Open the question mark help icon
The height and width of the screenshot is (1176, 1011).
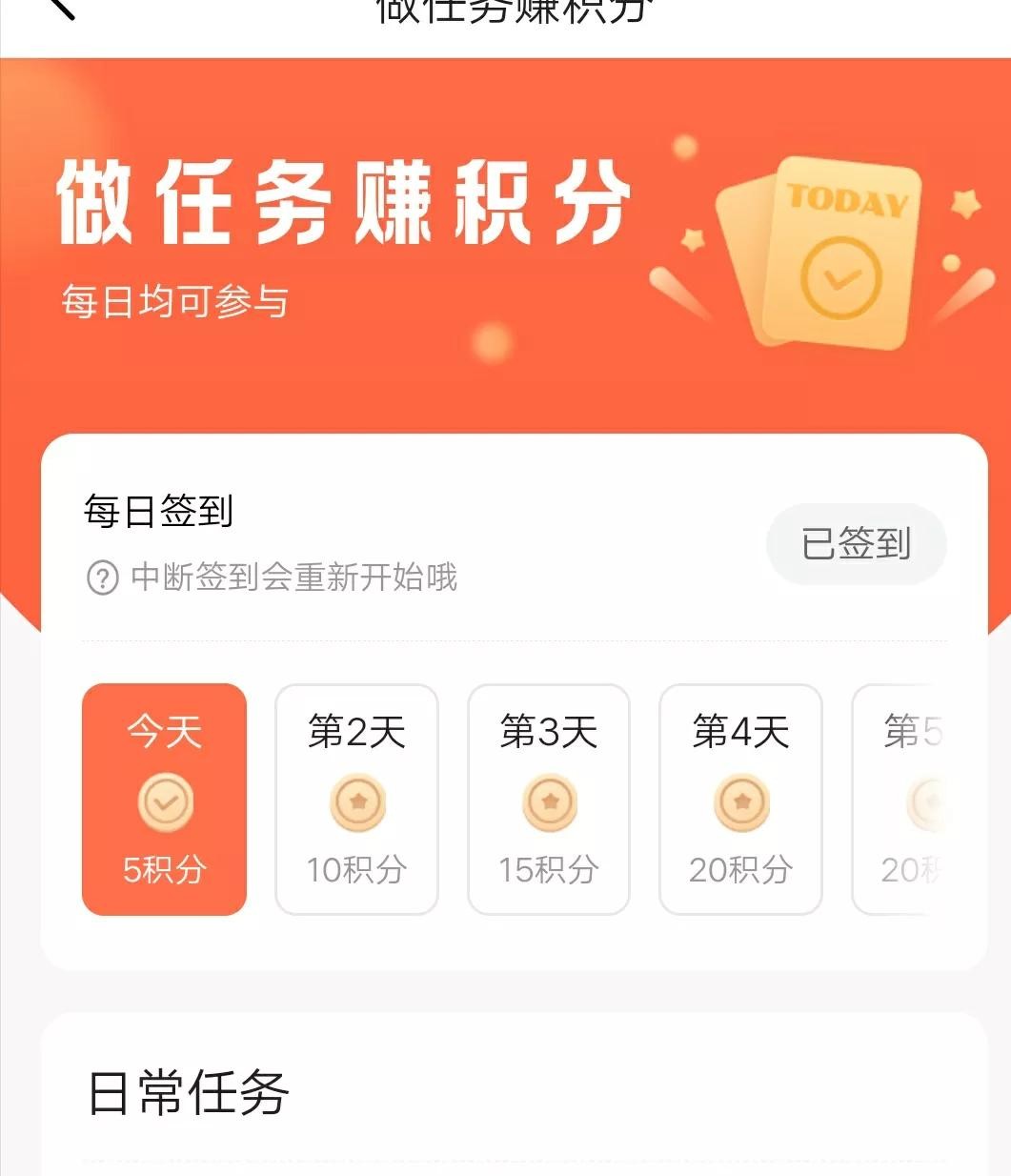tap(103, 578)
